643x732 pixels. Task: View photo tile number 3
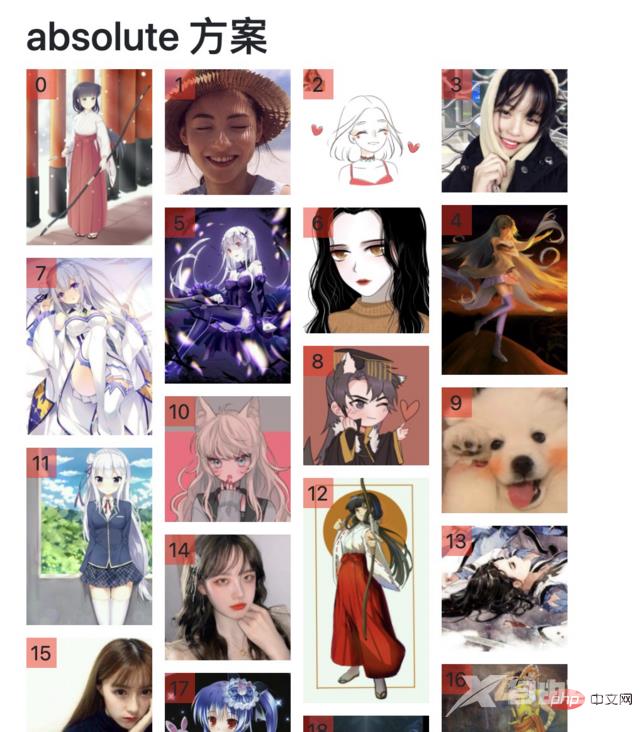tap(504, 130)
